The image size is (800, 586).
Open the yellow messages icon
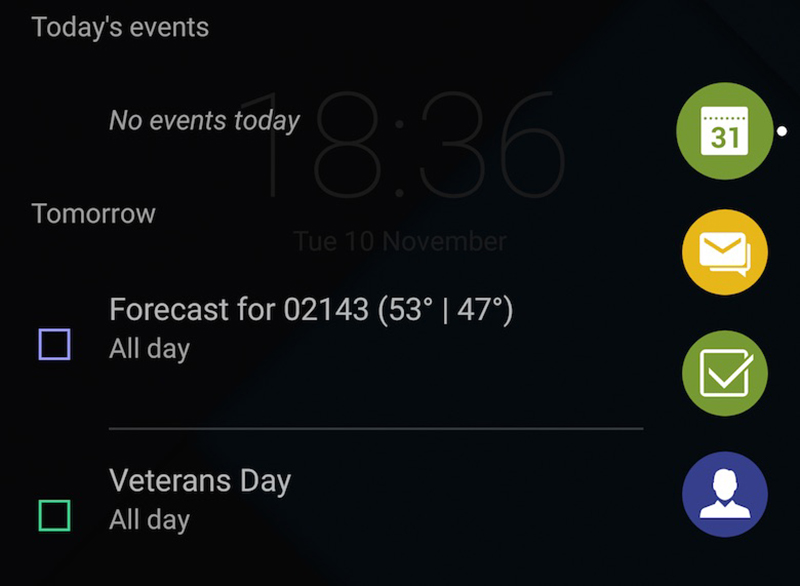(725, 253)
